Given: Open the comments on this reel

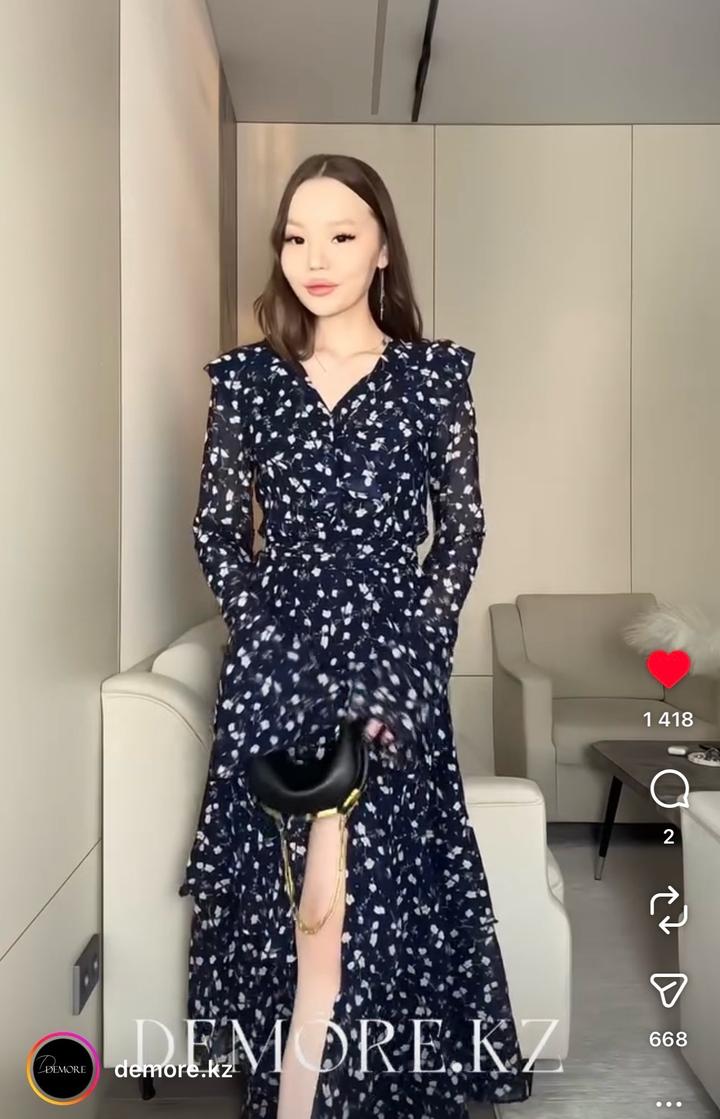Looking at the screenshot, I should (668, 789).
